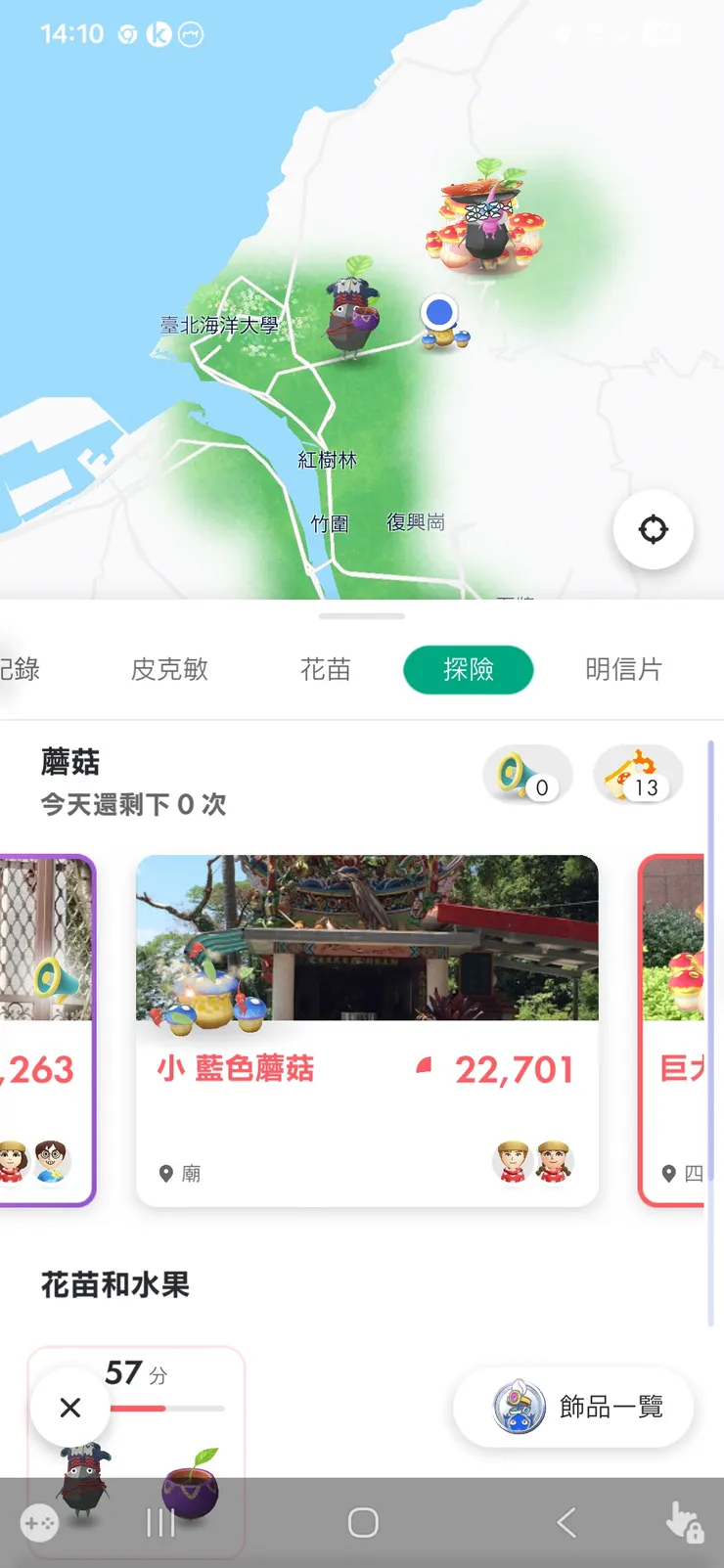Tap the mushroom ticket icon showing 13
This screenshot has width=724, height=1568.
pyautogui.click(x=636, y=774)
